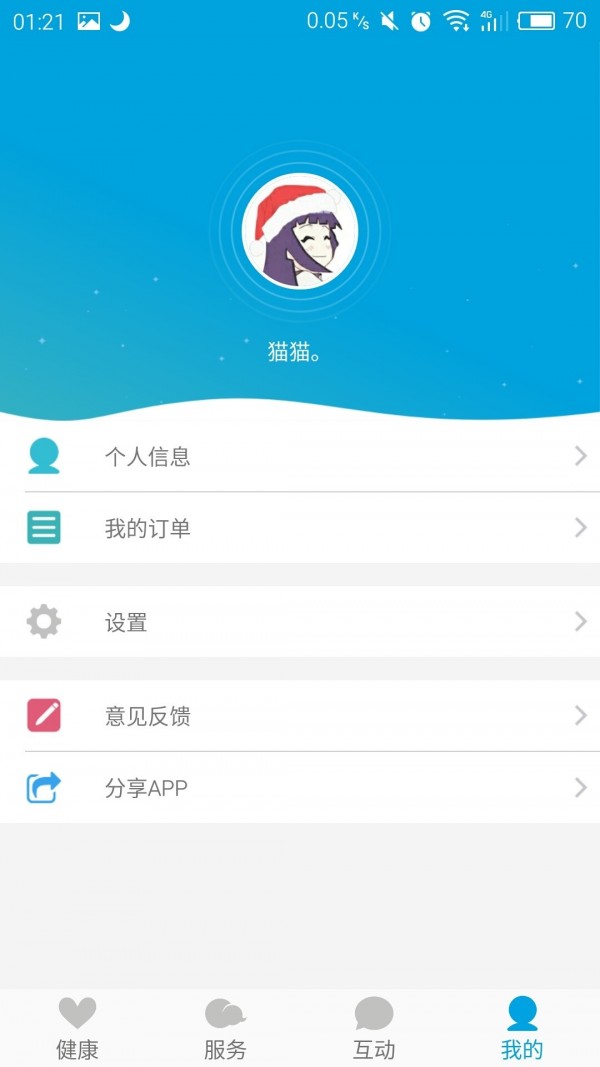Open 意见反馈 feedback page
The image size is (600, 1067).
pyautogui.click(x=300, y=716)
